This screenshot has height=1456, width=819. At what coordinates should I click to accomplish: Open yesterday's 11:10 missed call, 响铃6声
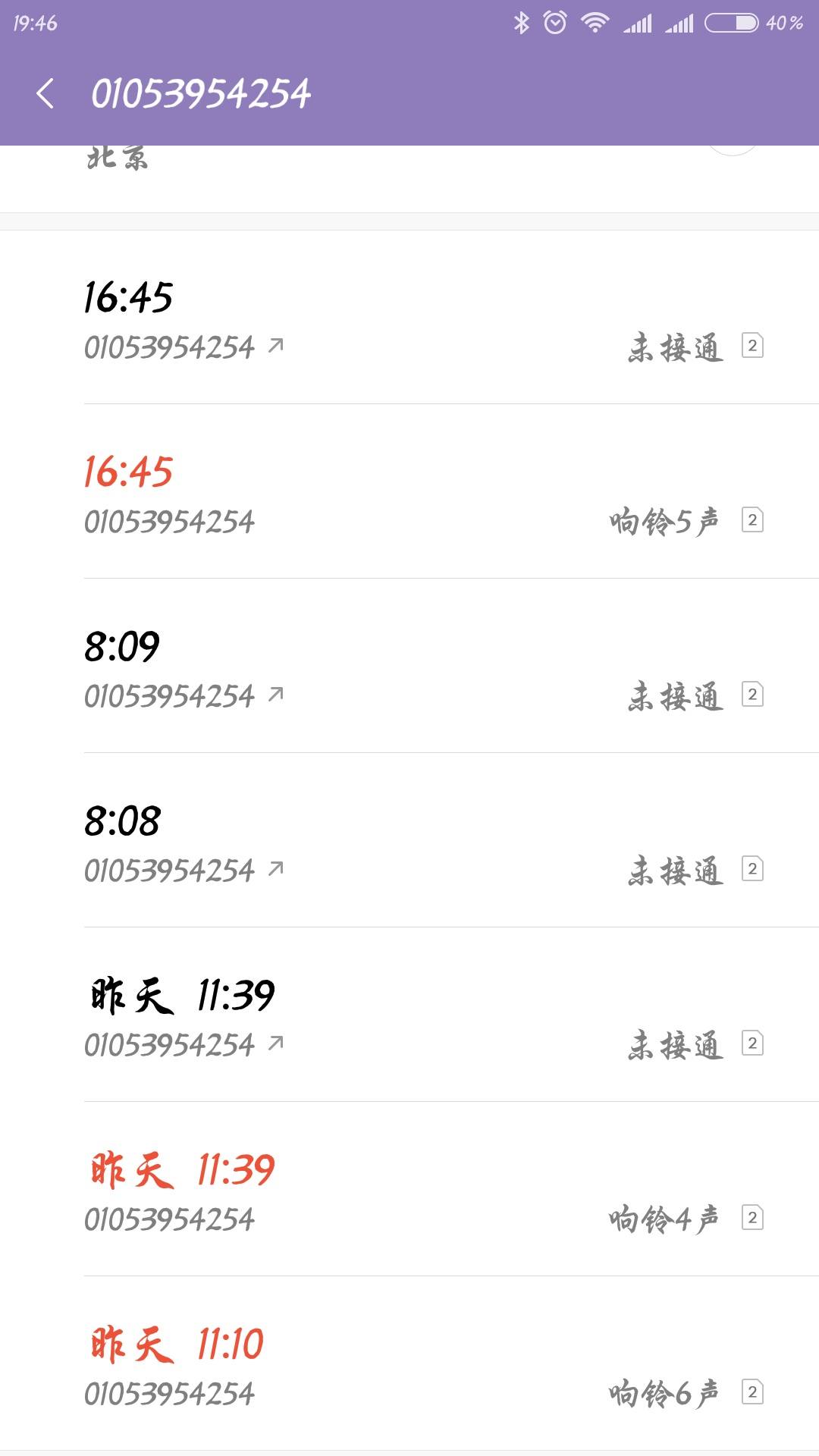pyautogui.click(x=409, y=1363)
